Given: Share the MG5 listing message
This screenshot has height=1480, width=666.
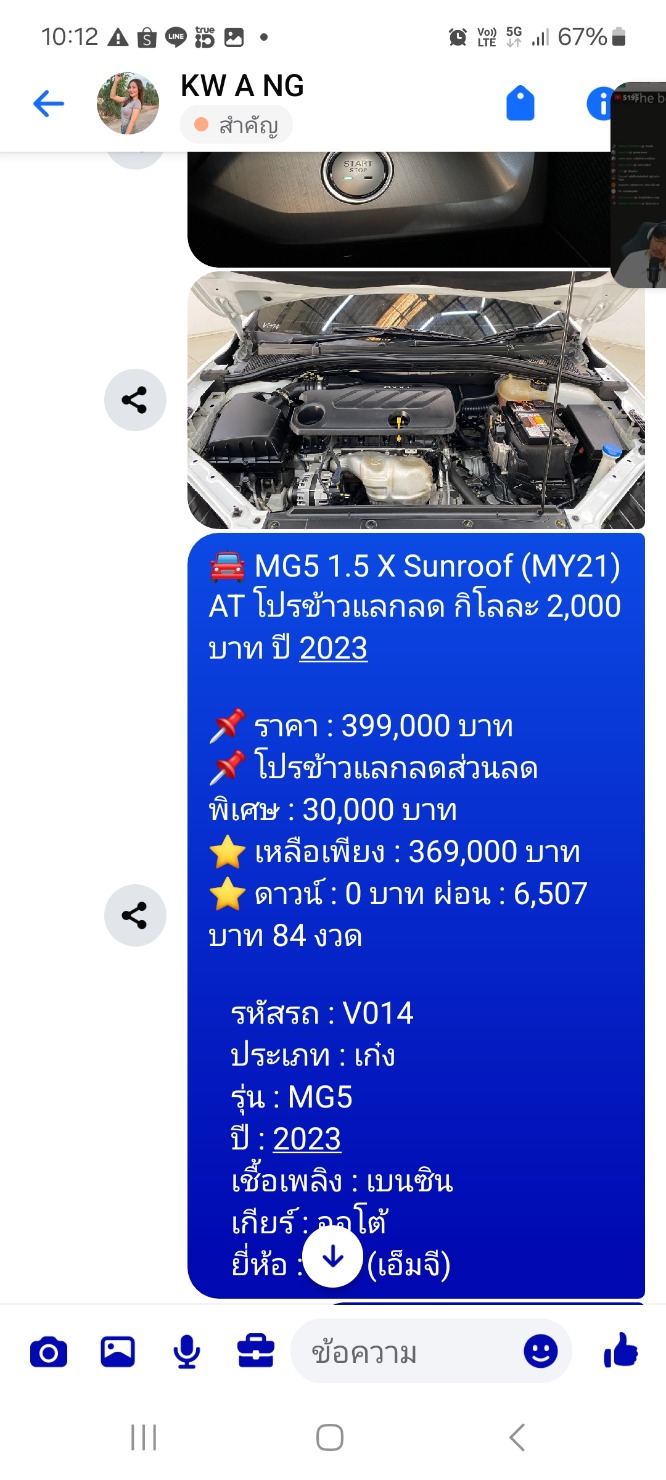Looking at the screenshot, I should [x=135, y=915].
